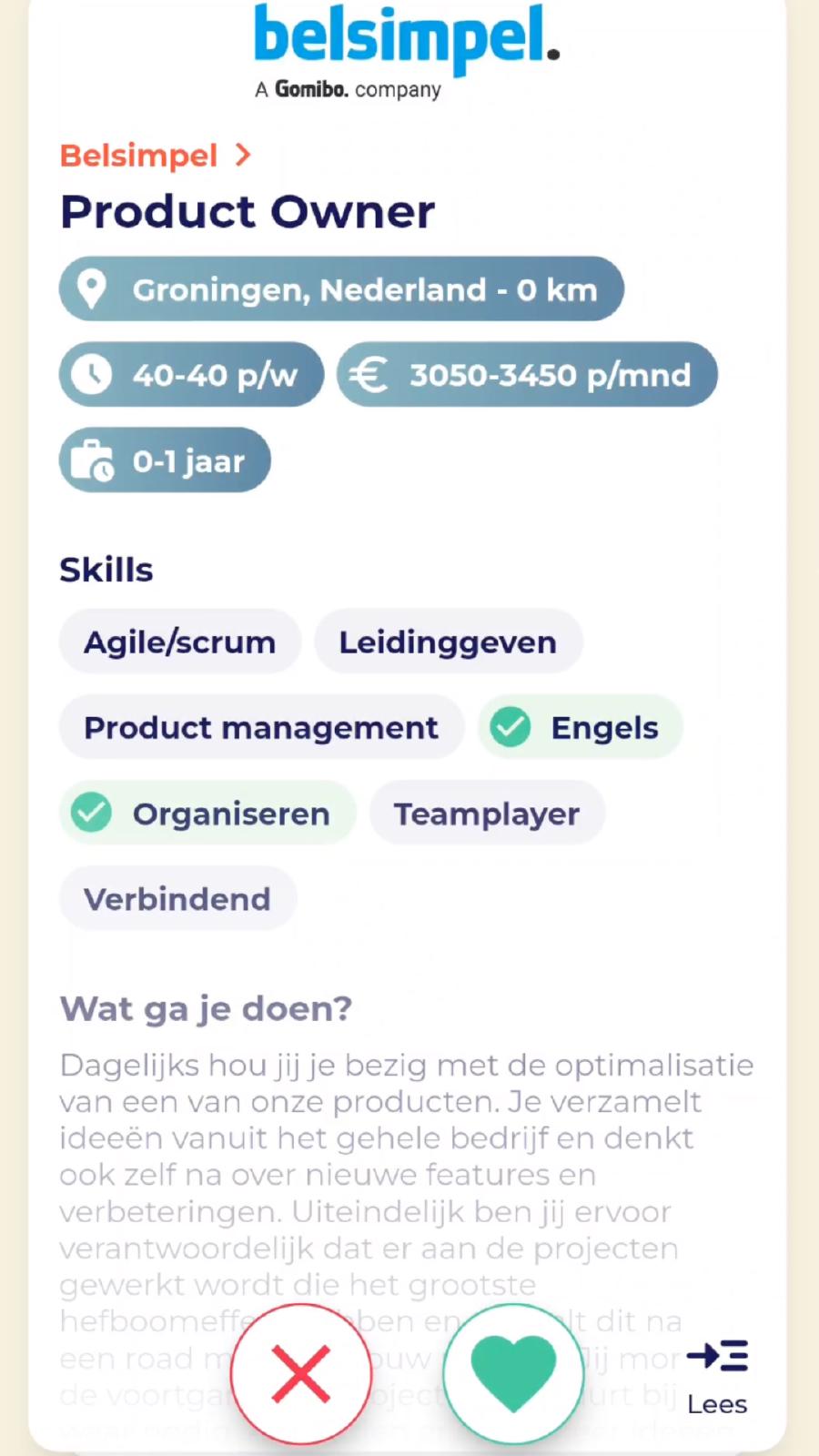Screen dimensions: 819x1456
Task: Open the Wat ga je doen section
Action: tap(205, 1008)
